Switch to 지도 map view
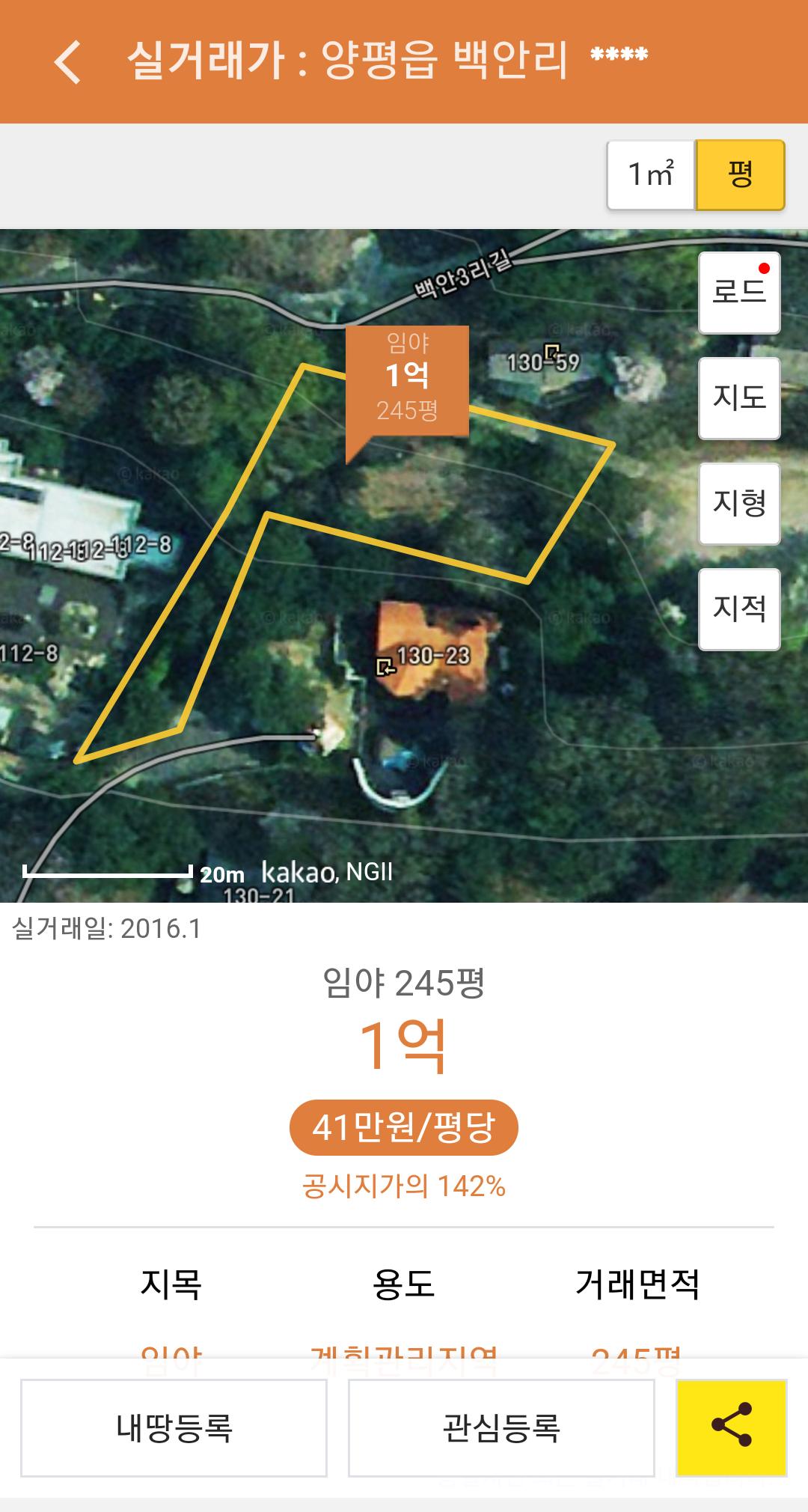Viewport: 808px width, 1512px height. 739,398
